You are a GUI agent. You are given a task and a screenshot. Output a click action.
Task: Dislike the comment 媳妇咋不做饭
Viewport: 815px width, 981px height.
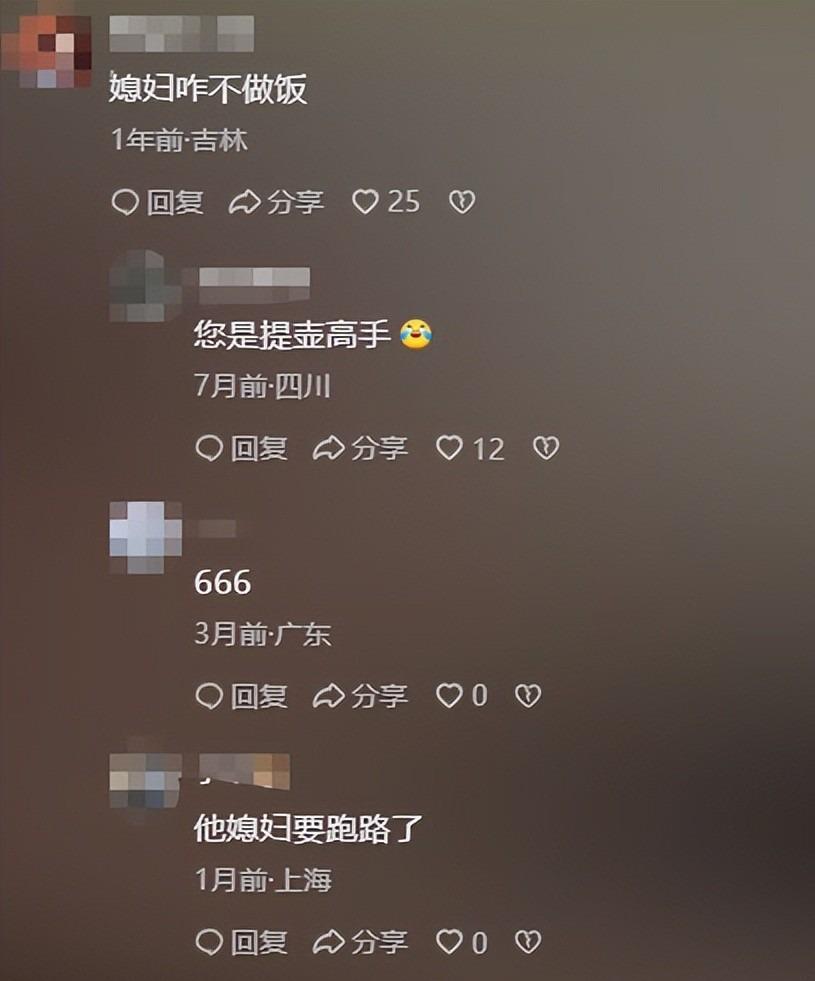(461, 203)
